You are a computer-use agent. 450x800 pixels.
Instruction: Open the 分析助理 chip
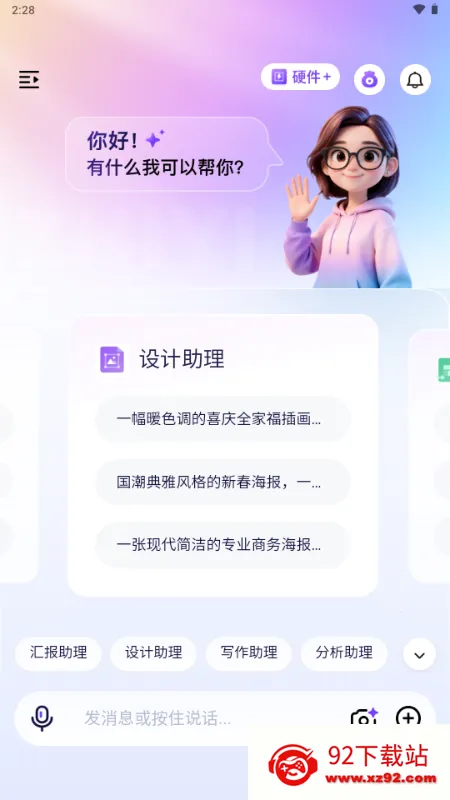point(344,653)
